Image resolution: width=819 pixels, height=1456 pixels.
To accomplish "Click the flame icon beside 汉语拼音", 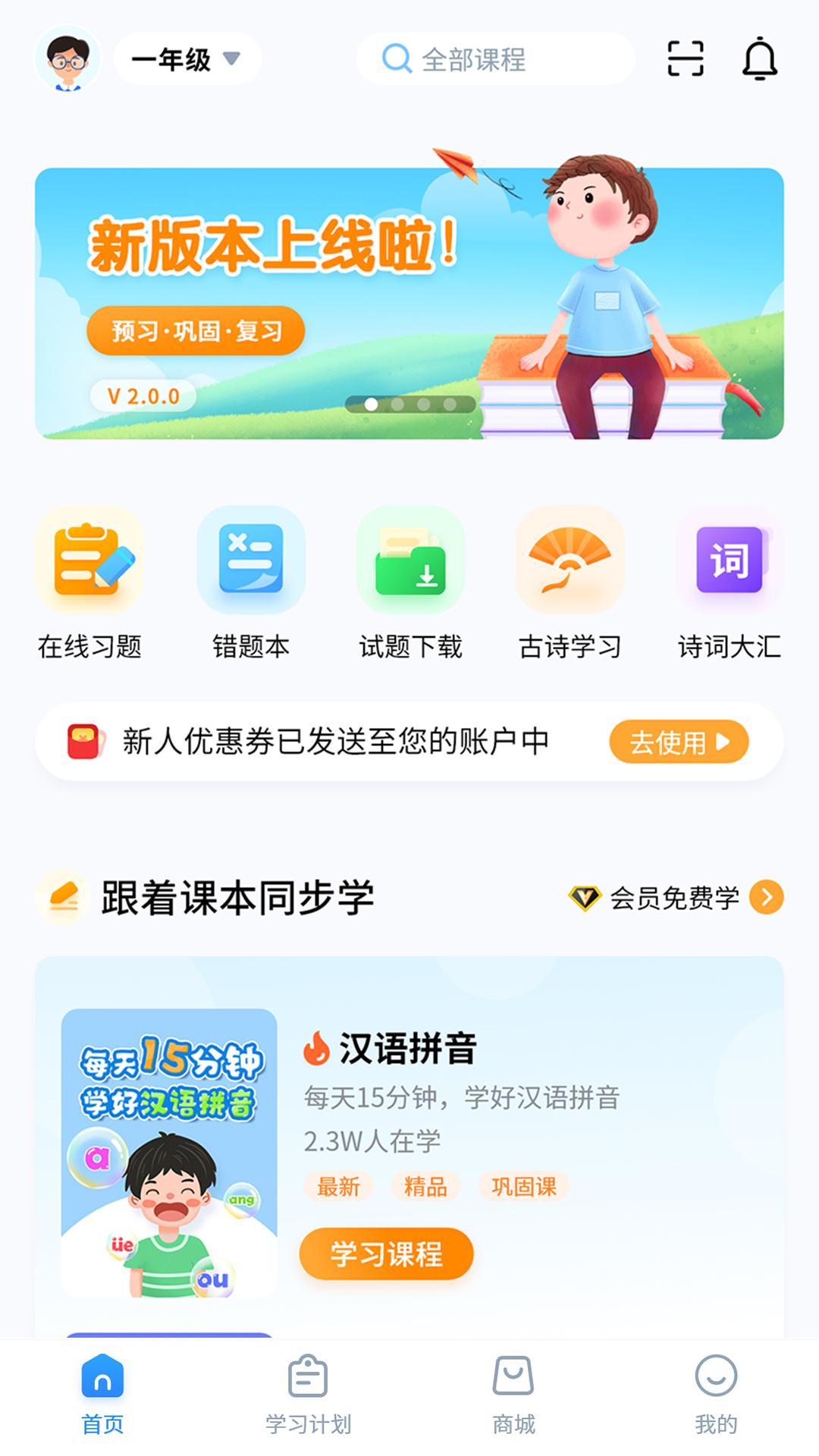I will (318, 1048).
